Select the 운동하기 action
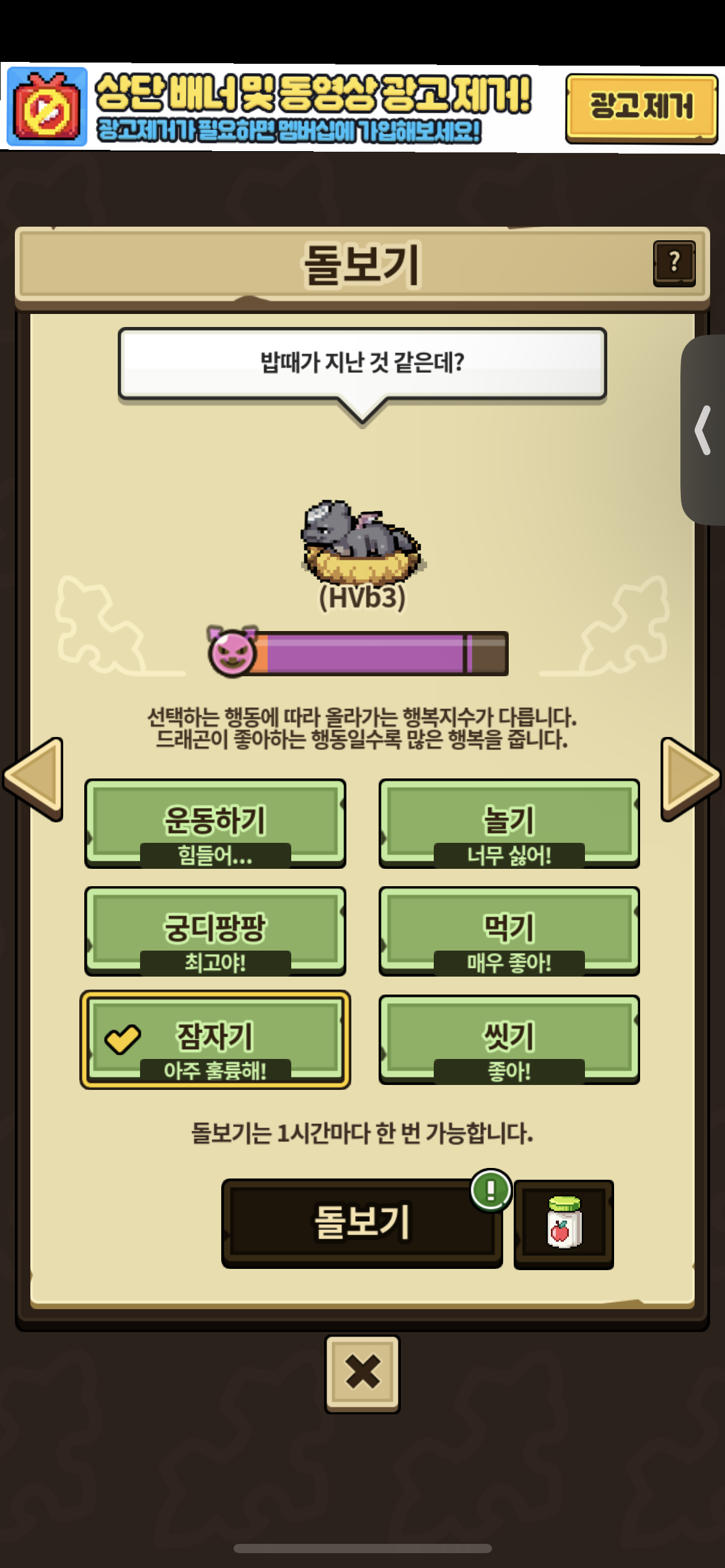The width and height of the screenshot is (725, 1568). tap(215, 823)
